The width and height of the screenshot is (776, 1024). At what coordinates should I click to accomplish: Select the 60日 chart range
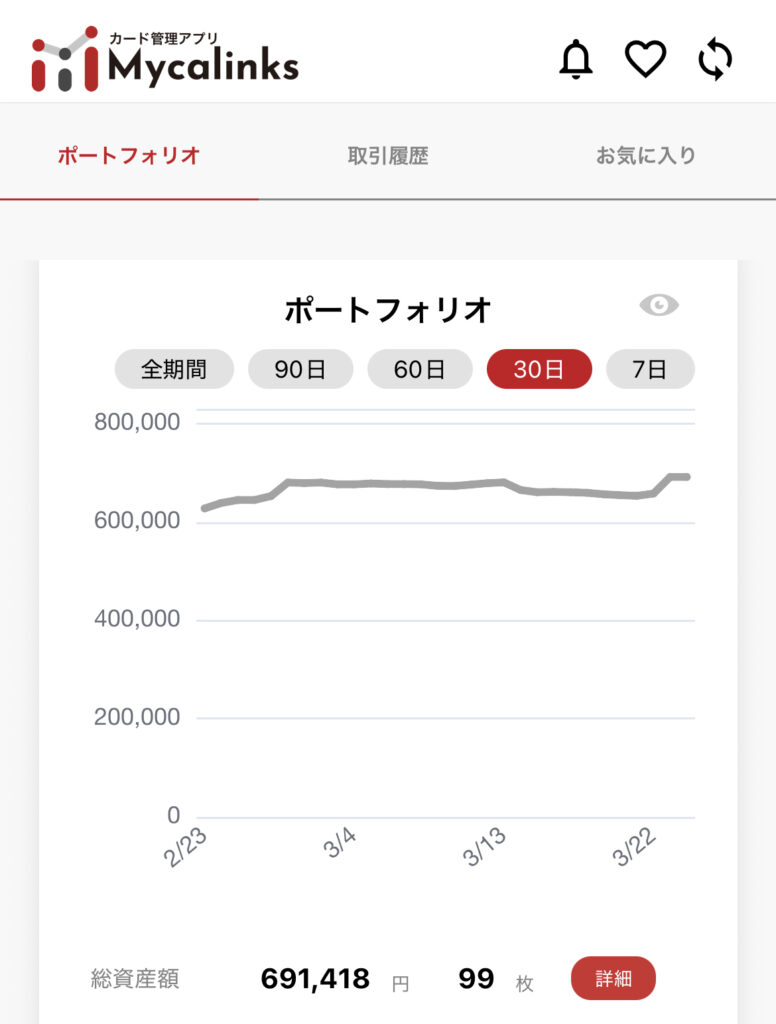[419, 369]
